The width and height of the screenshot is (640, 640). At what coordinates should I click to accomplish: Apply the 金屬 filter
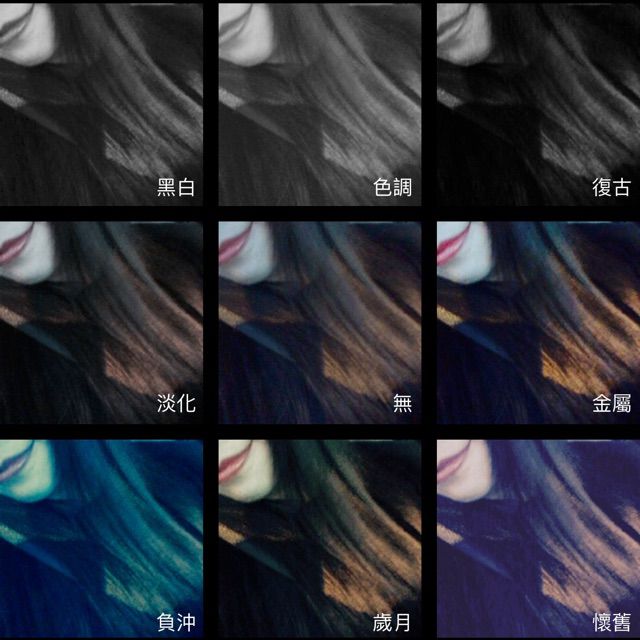click(x=538, y=321)
